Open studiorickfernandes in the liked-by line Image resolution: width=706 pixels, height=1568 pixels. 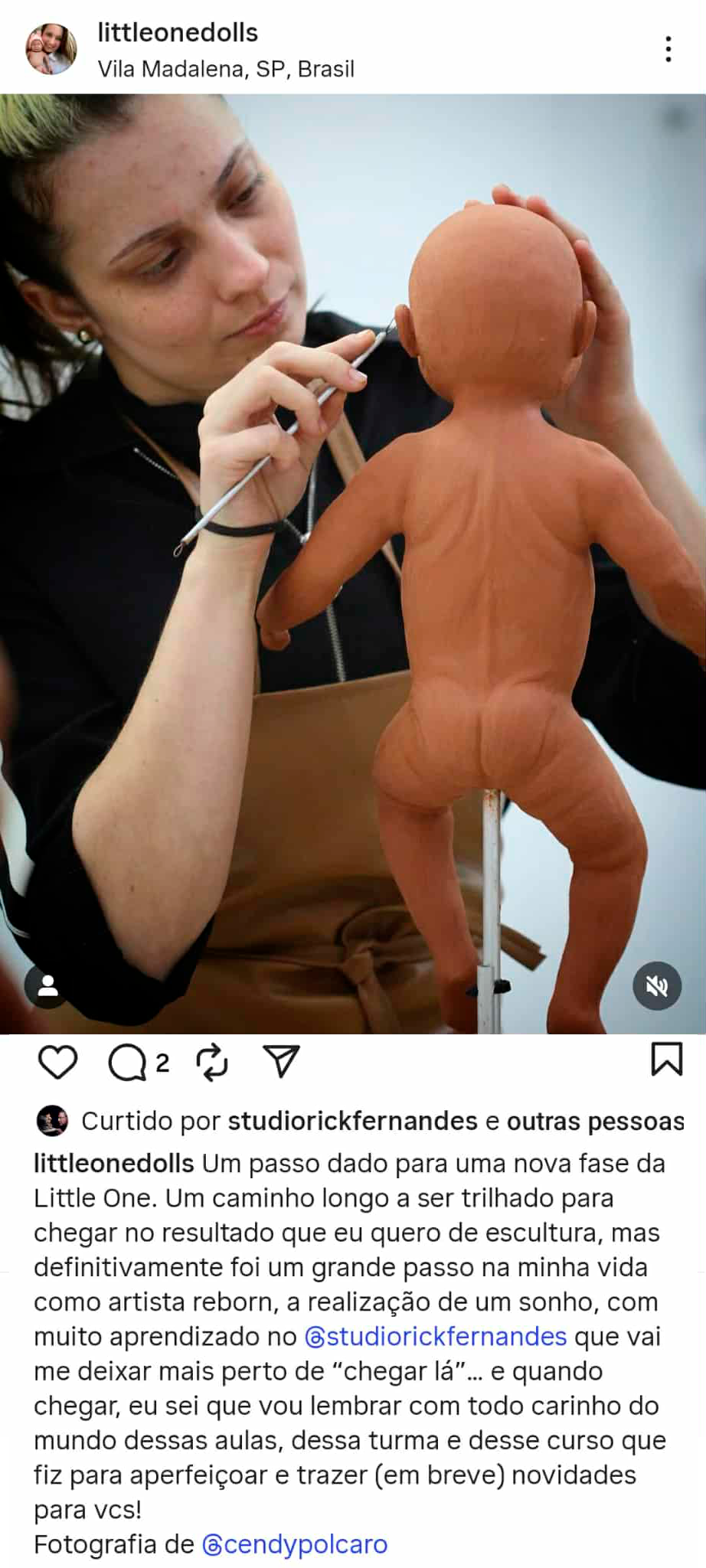[x=352, y=1121]
